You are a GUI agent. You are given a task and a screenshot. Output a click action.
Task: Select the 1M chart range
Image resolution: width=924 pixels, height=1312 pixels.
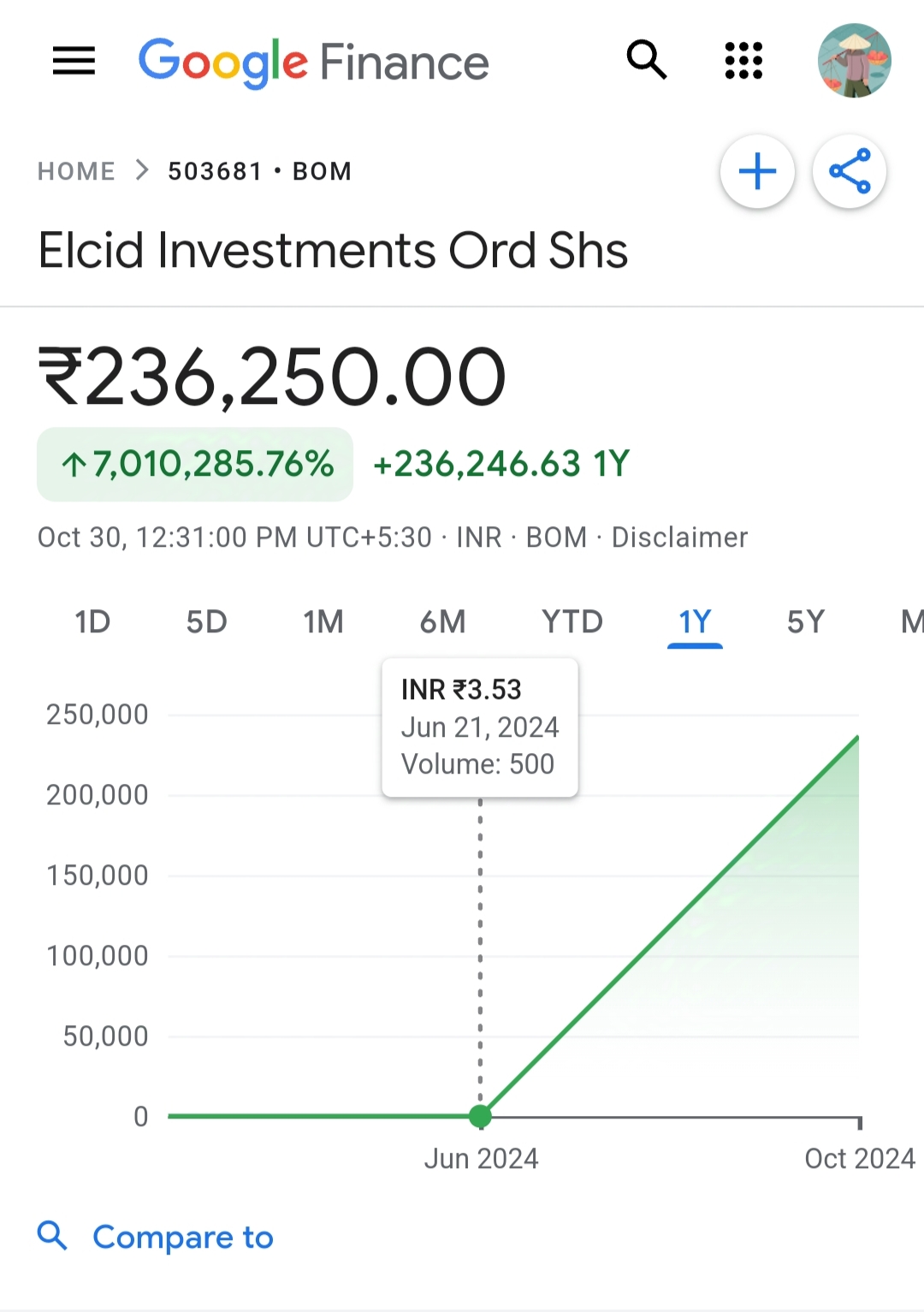(323, 622)
